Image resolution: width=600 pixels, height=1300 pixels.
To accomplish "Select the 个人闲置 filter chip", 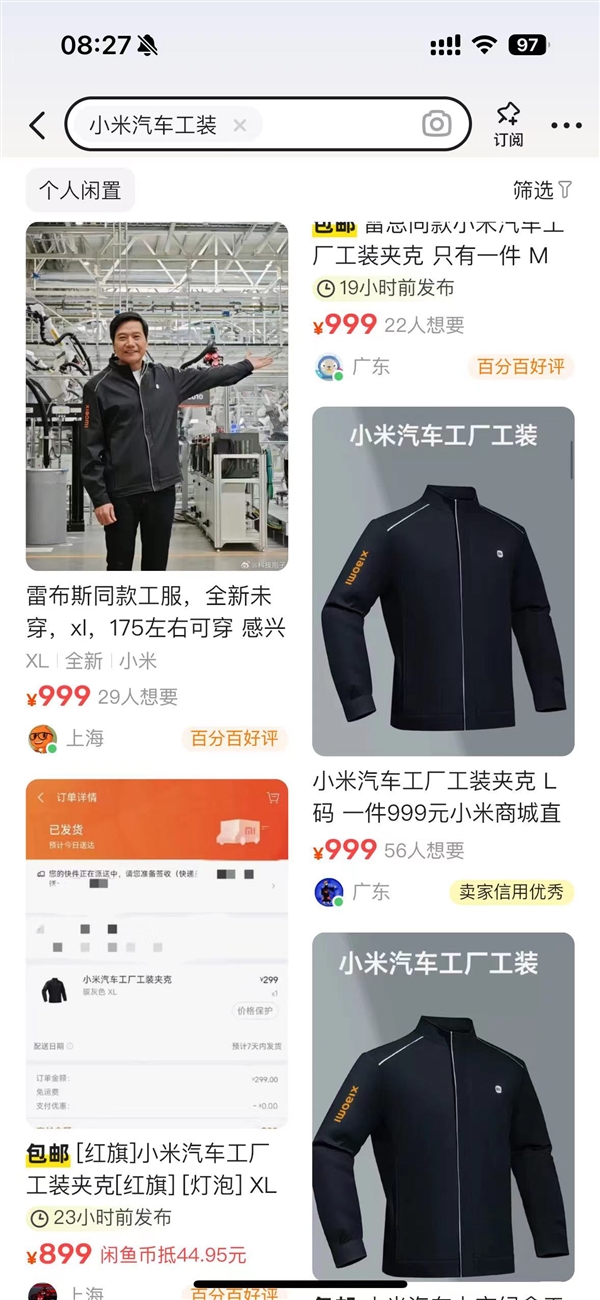I will pyautogui.click(x=80, y=189).
